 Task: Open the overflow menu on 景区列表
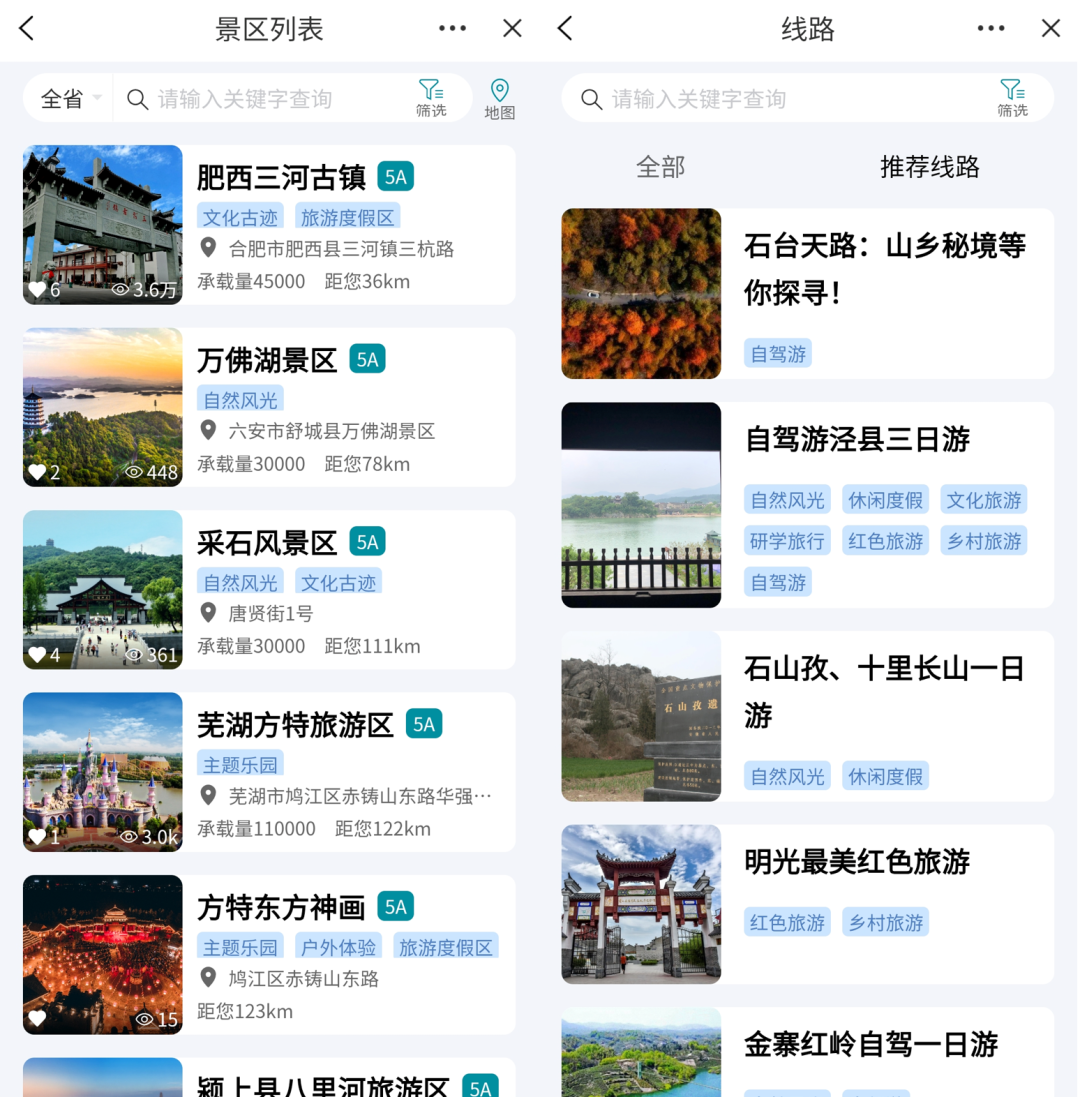coord(452,29)
